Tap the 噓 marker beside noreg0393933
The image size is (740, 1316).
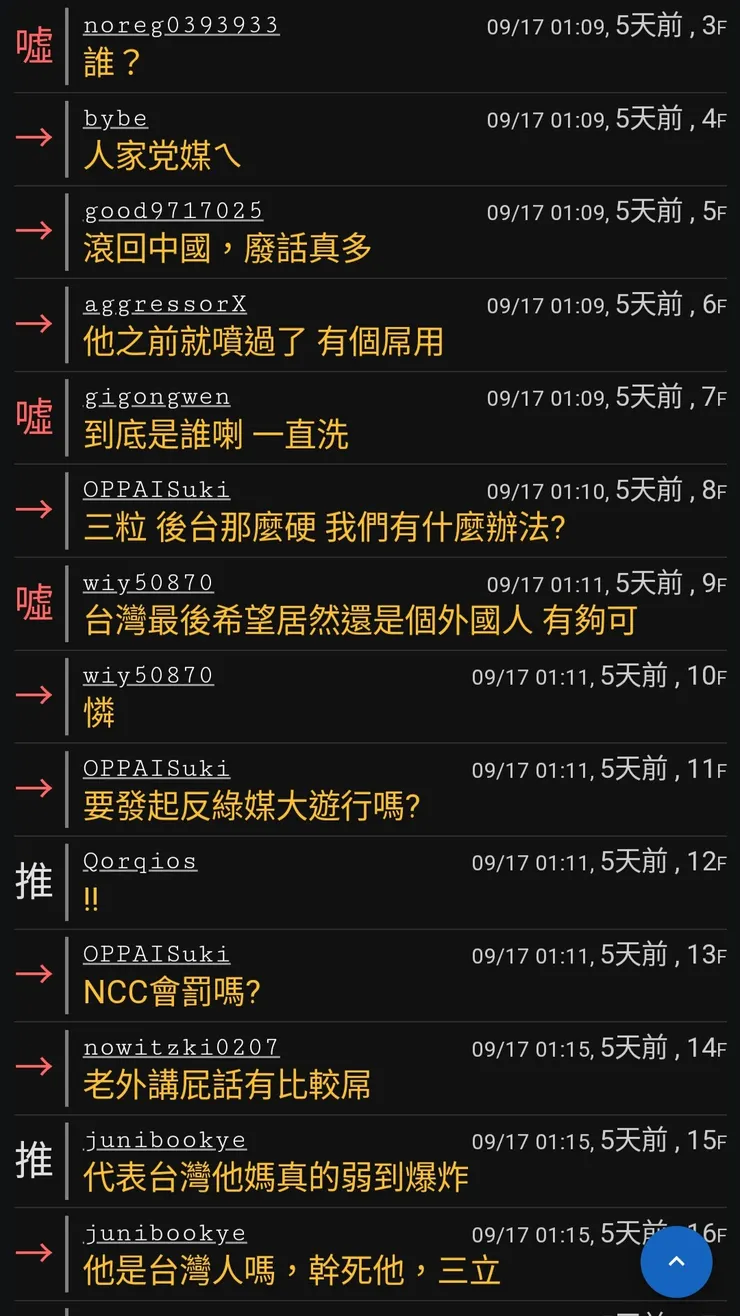(36, 46)
